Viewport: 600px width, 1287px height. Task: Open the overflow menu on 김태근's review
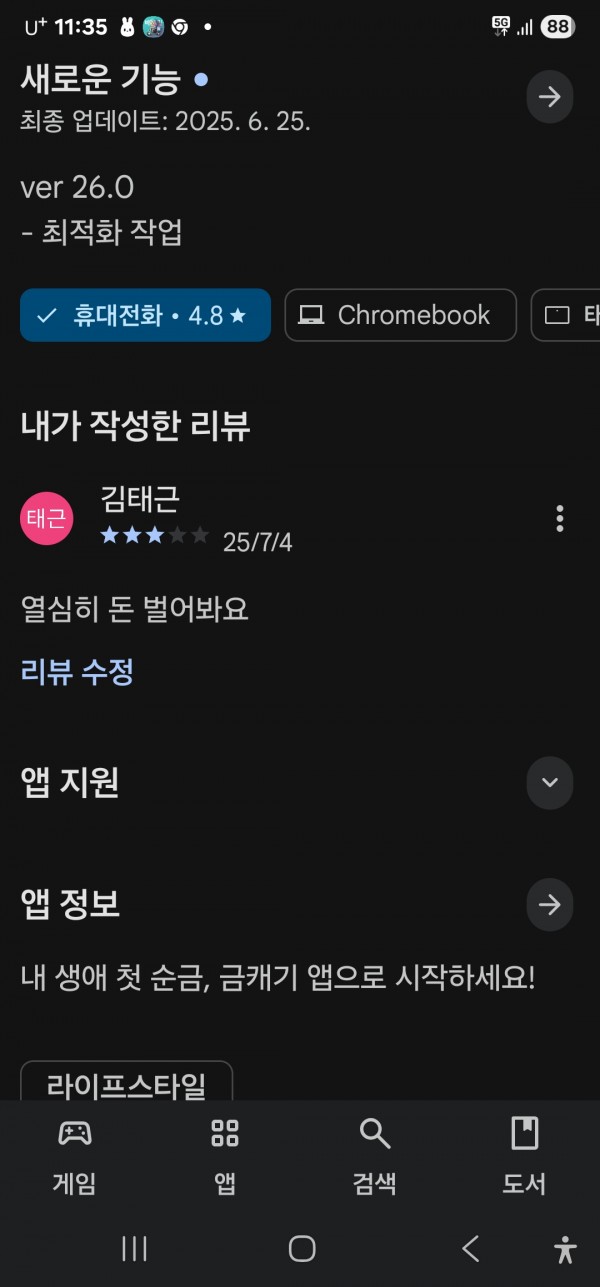point(559,518)
